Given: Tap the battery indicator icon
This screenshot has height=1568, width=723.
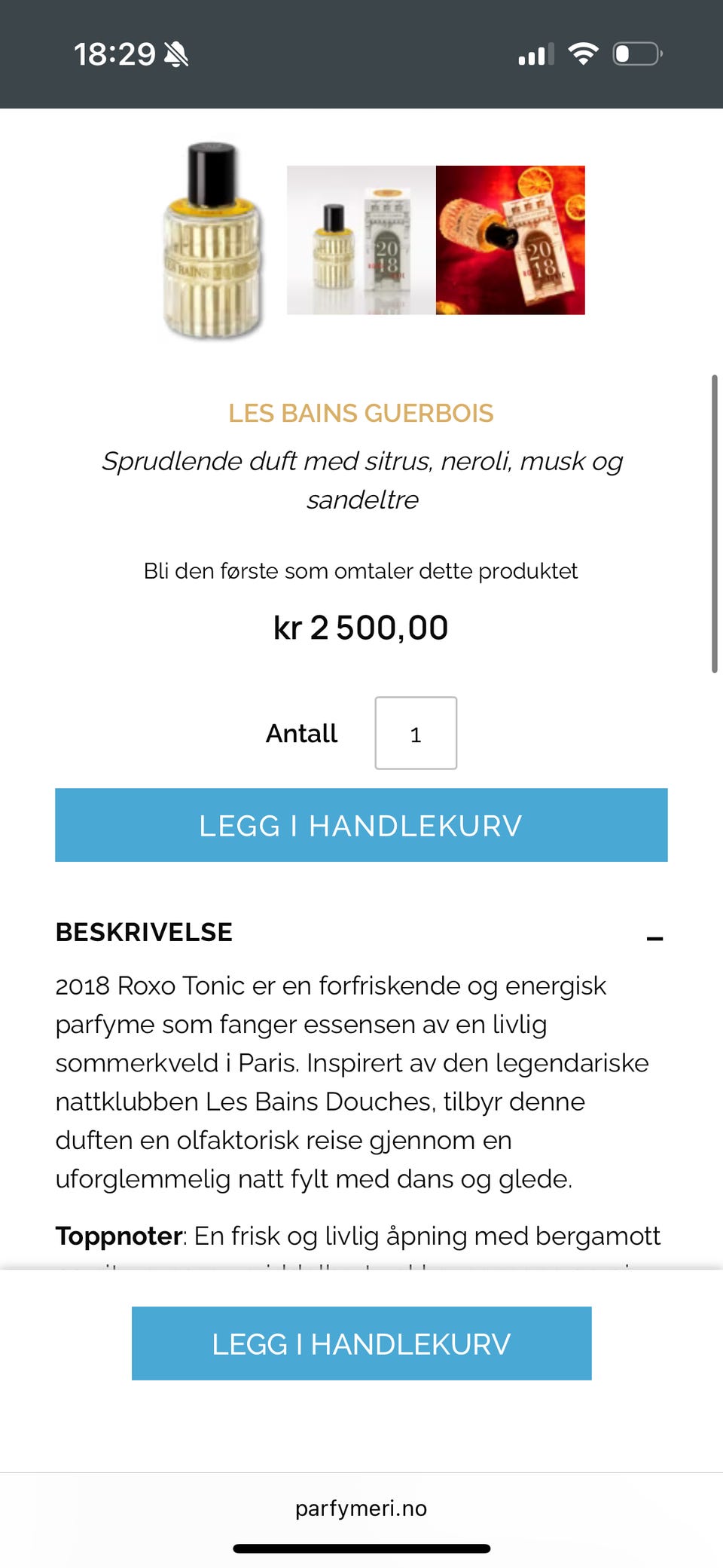Looking at the screenshot, I should (637, 53).
